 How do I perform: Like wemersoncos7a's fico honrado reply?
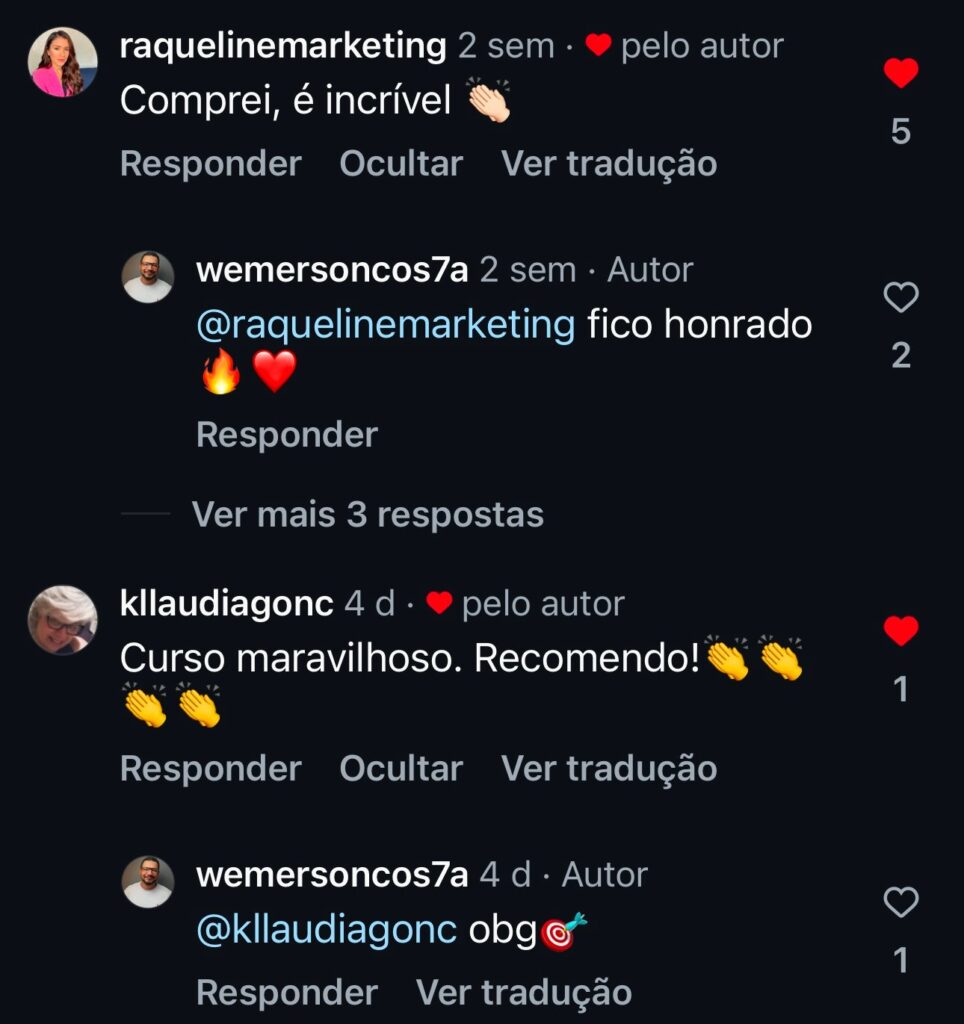tap(900, 297)
